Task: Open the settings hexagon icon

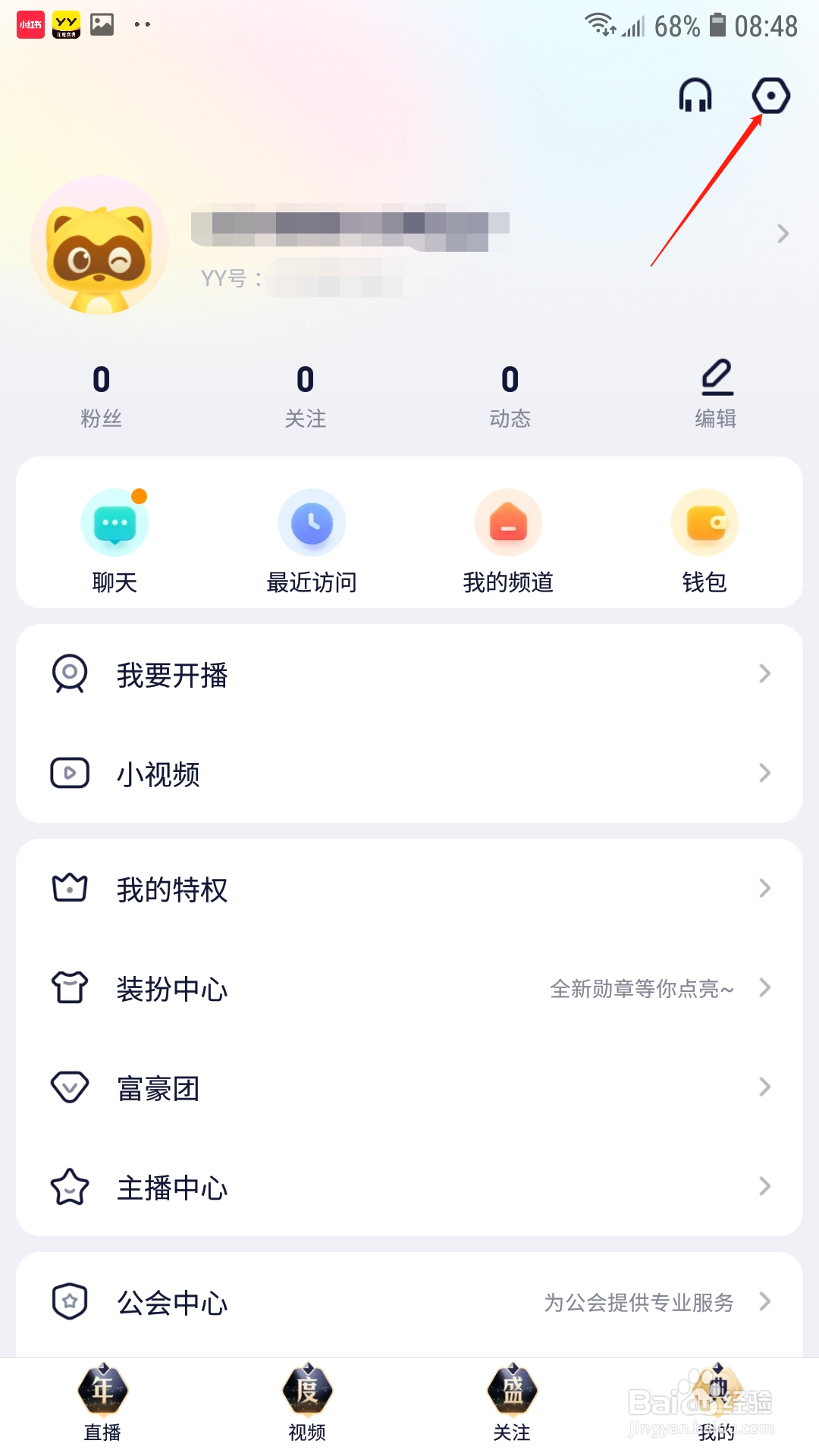Action: (770, 96)
